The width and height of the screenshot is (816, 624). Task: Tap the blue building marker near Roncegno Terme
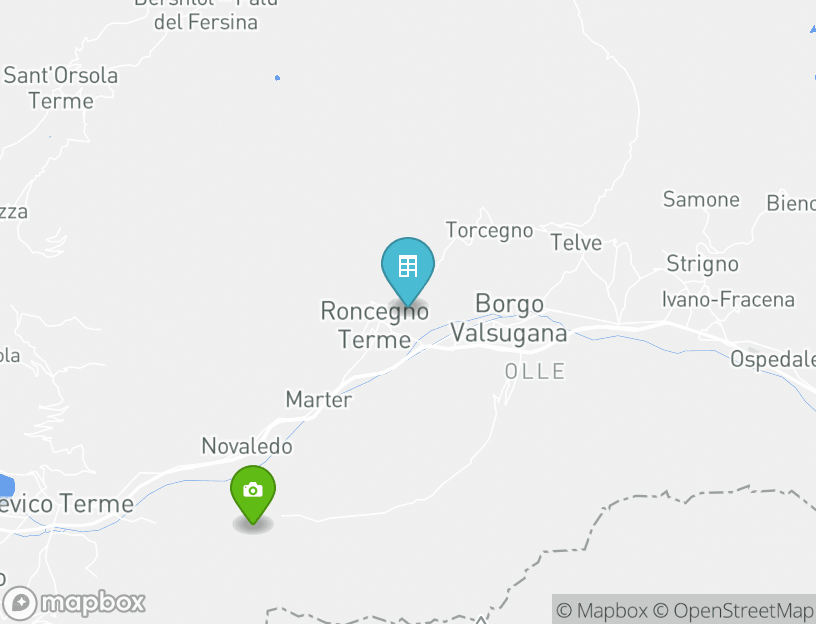pos(408,268)
